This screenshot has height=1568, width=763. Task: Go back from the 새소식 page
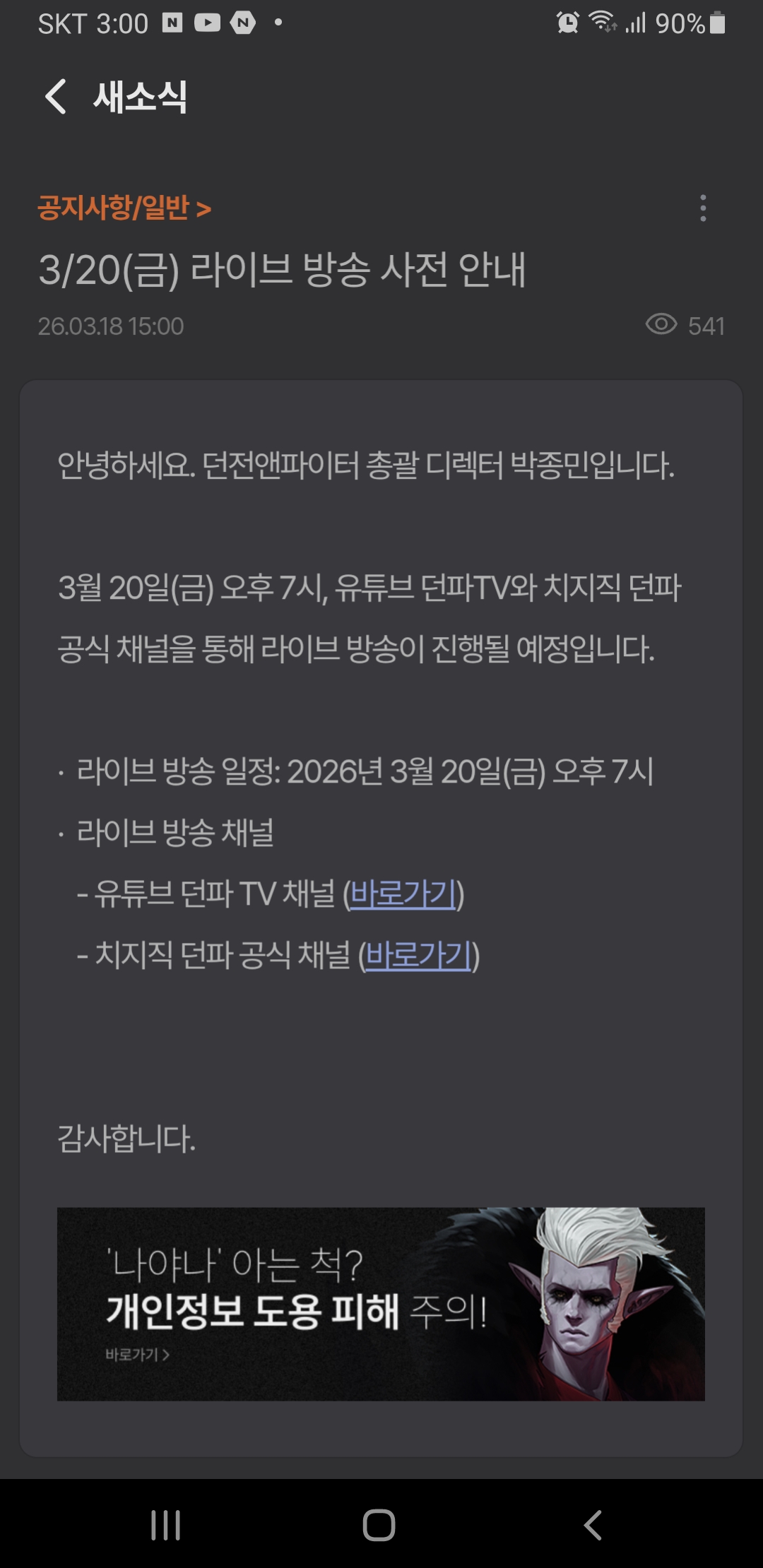click(x=56, y=97)
